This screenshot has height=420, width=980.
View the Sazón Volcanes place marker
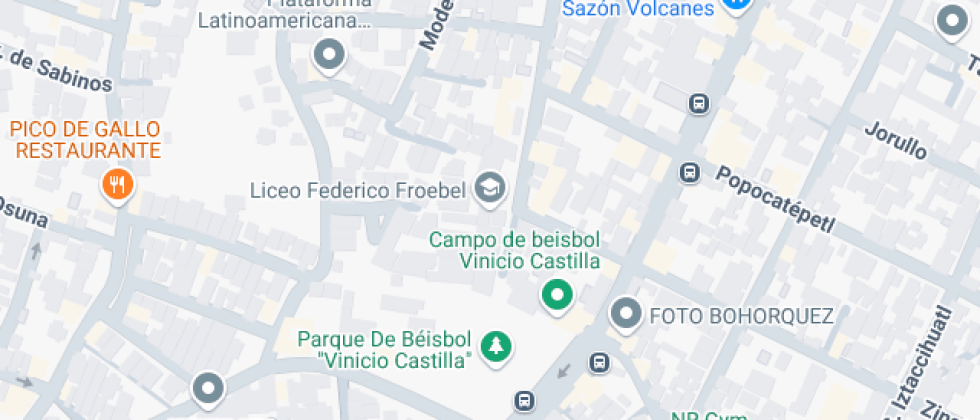pyautogui.click(x=737, y=5)
